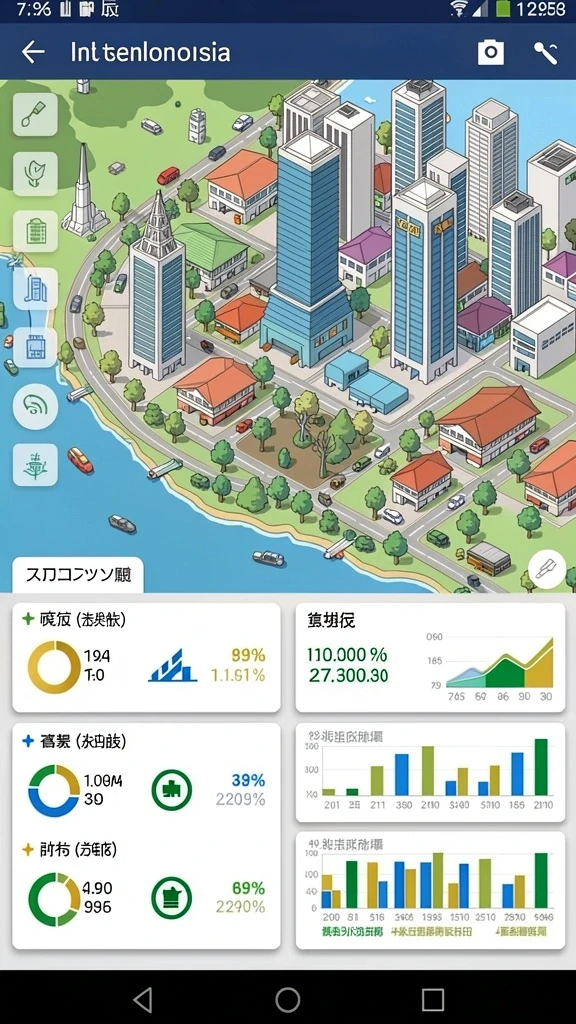This screenshot has width=576, height=1024.
Task: Open the wrench tools icon
Action: tap(545, 52)
